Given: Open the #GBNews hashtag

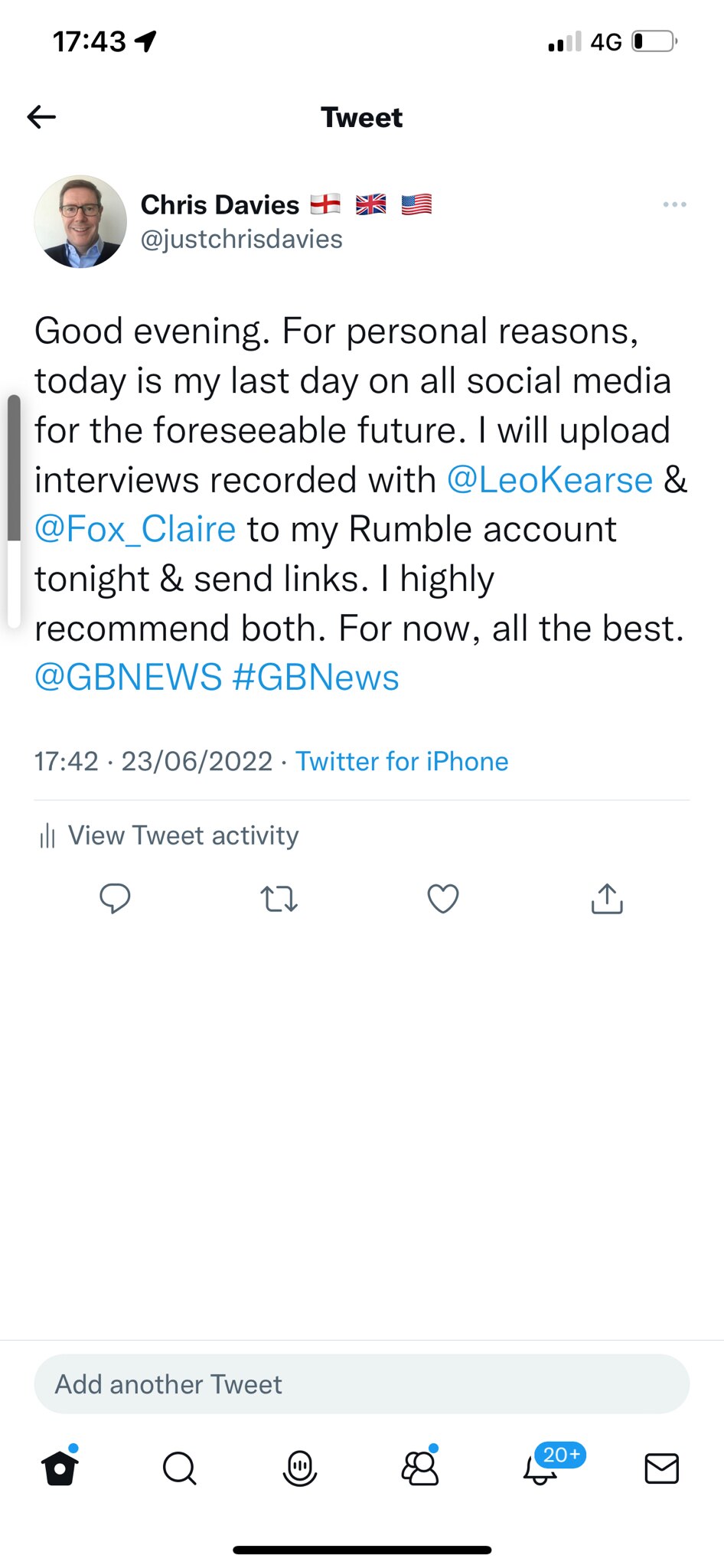Looking at the screenshot, I should (x=315, y=678).
